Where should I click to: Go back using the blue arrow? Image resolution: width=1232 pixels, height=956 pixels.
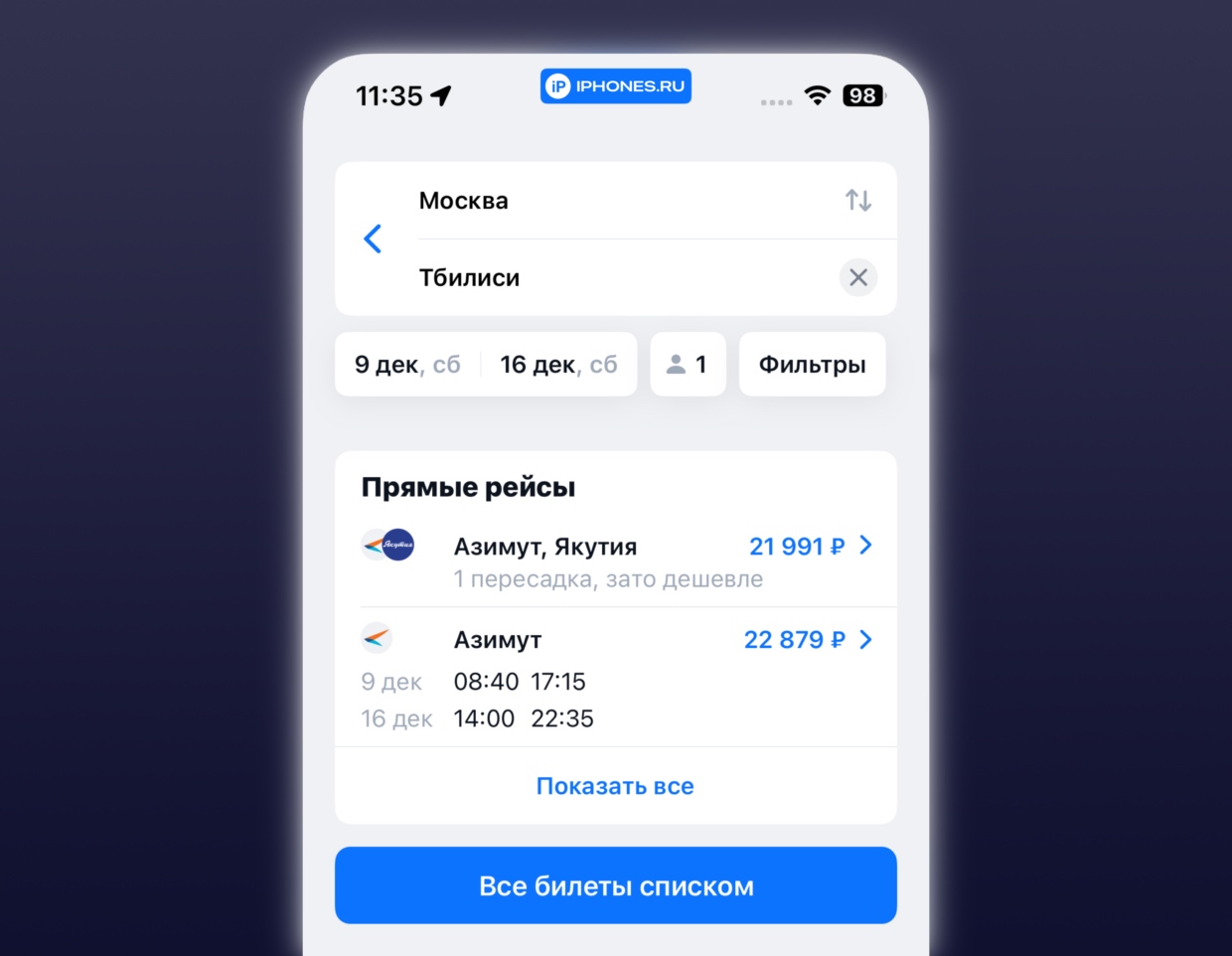(x=373, y=239)
